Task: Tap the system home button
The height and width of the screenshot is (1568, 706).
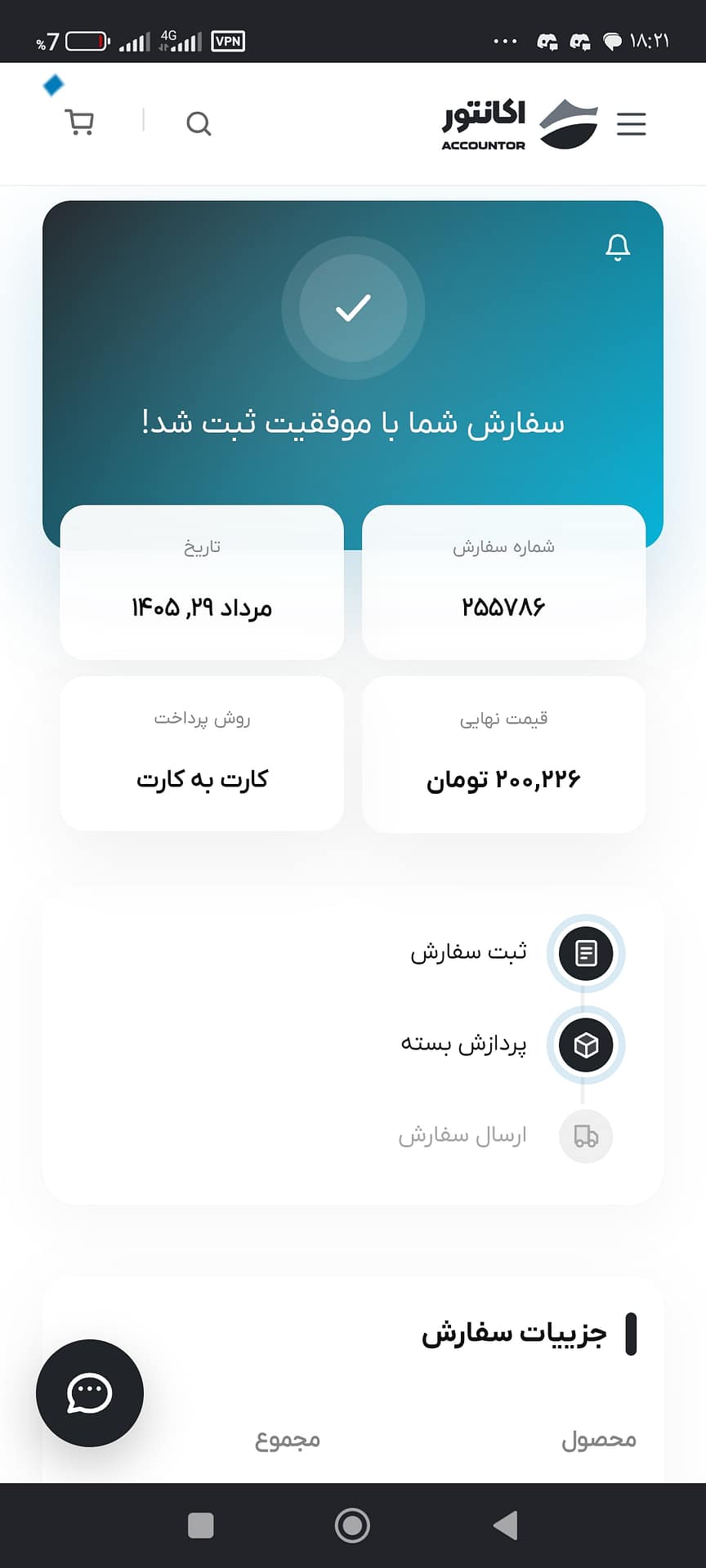Action: click(352, 1526)
